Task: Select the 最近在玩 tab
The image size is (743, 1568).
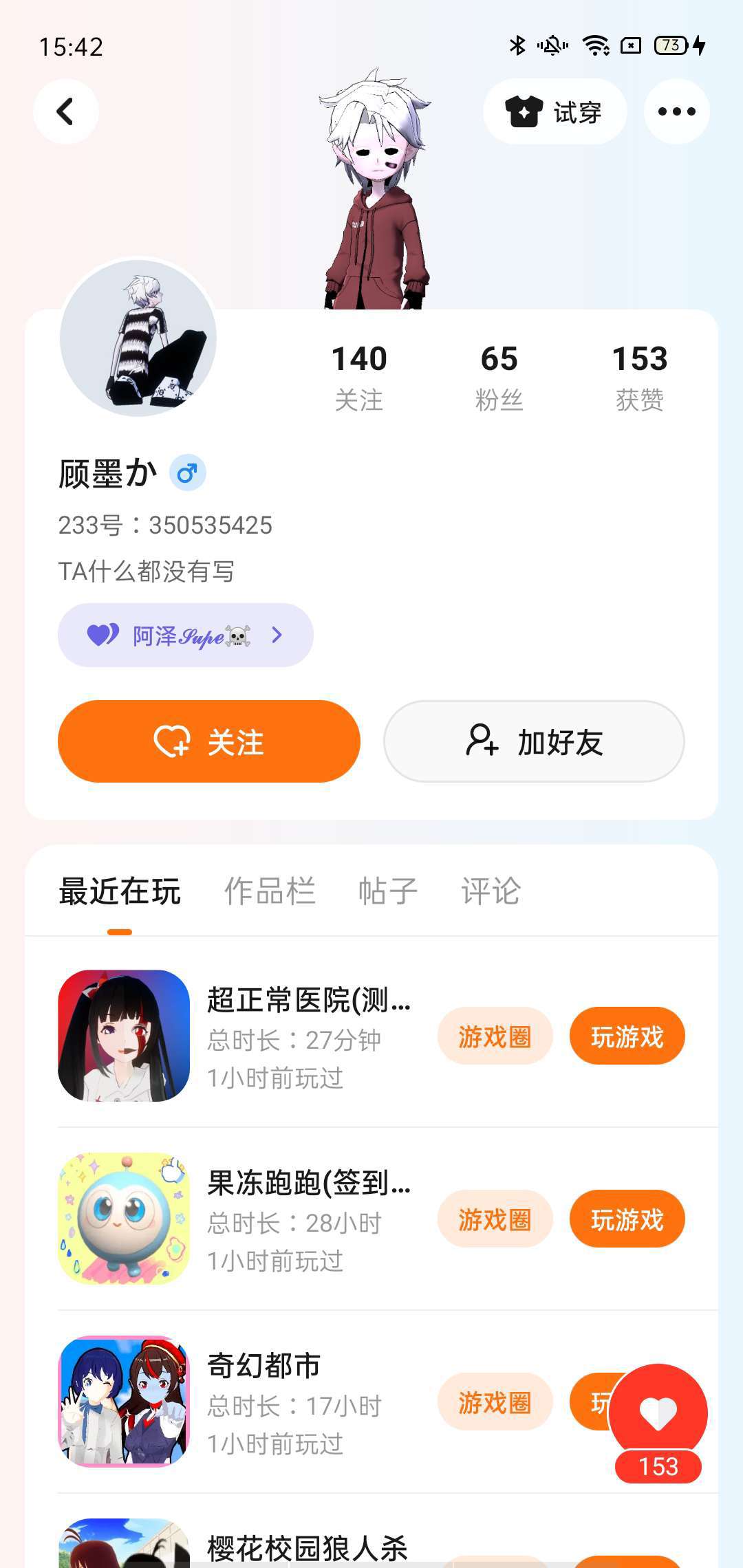Action: pos(120,891)
